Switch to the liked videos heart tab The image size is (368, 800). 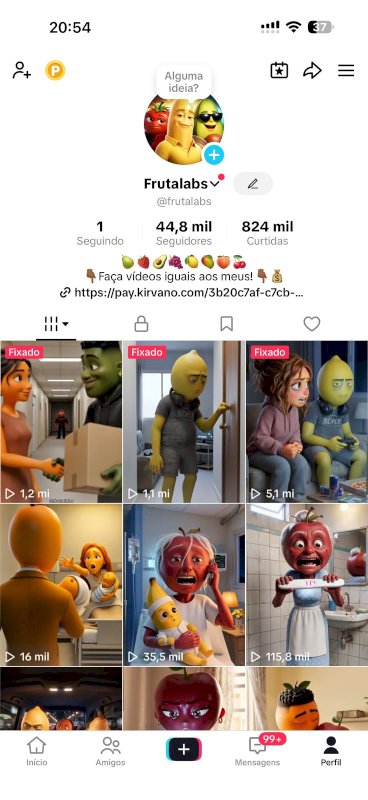(312, 323)
